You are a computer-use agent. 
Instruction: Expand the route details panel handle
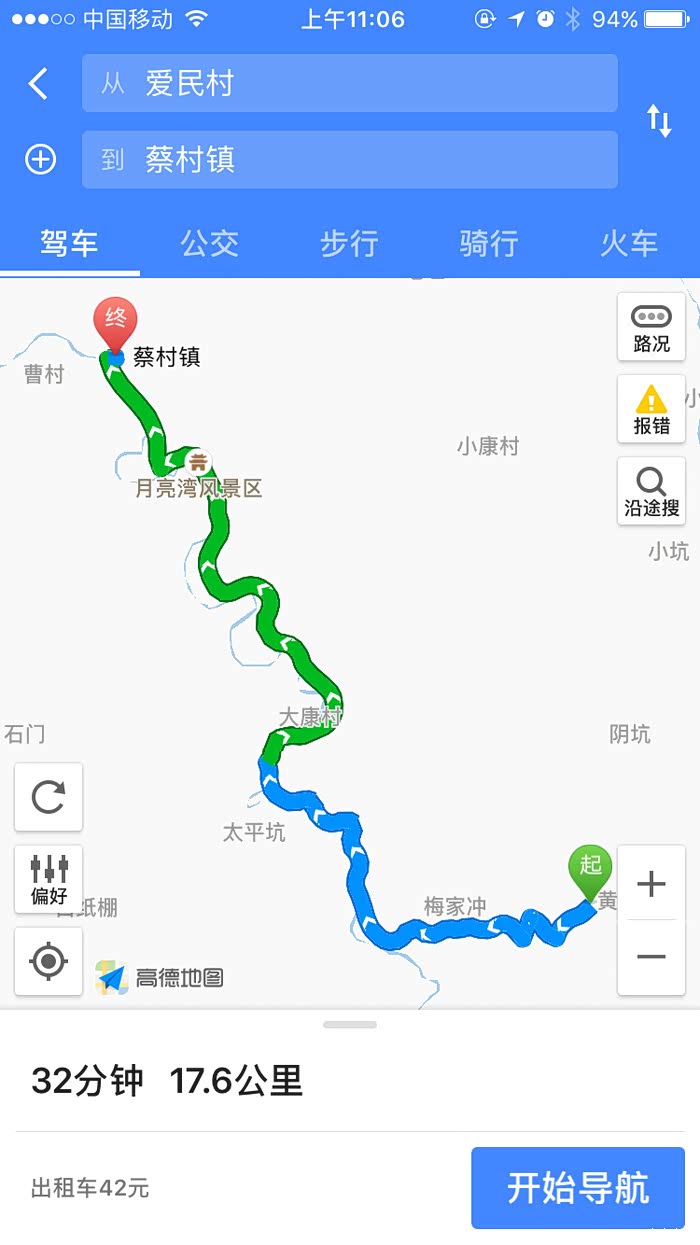[350, 1025]
